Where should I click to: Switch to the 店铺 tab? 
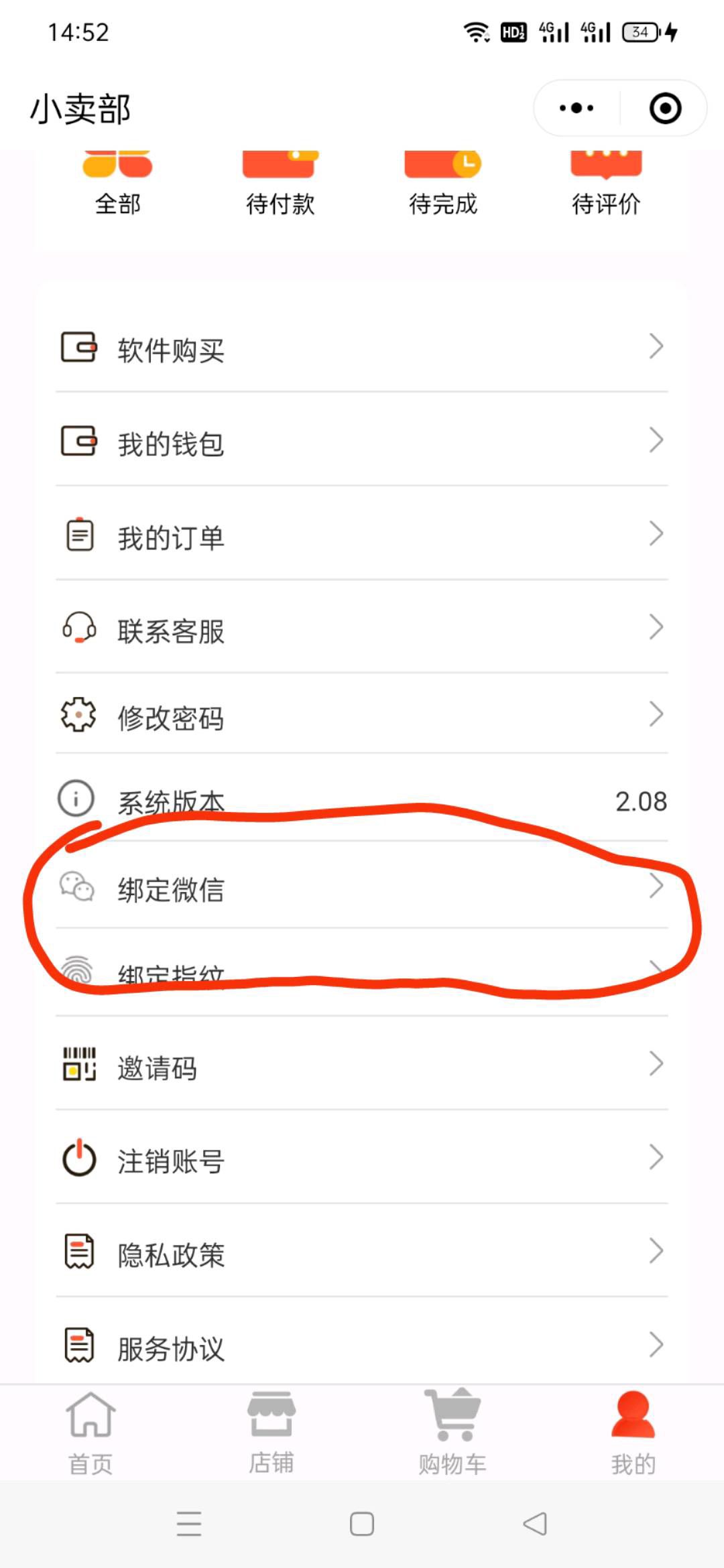coord(271,1433)
